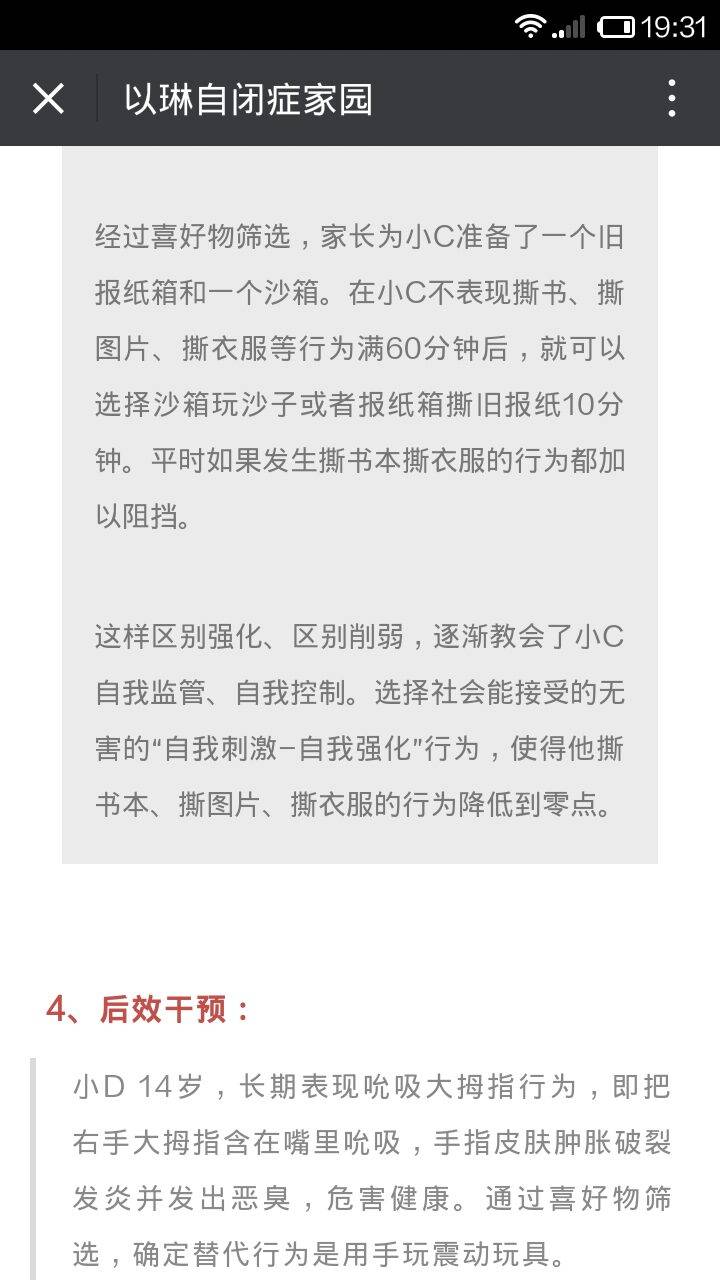Close the 以琳自闭症家园 article page
Screen dimensions: 720x1280
point(48,99)
